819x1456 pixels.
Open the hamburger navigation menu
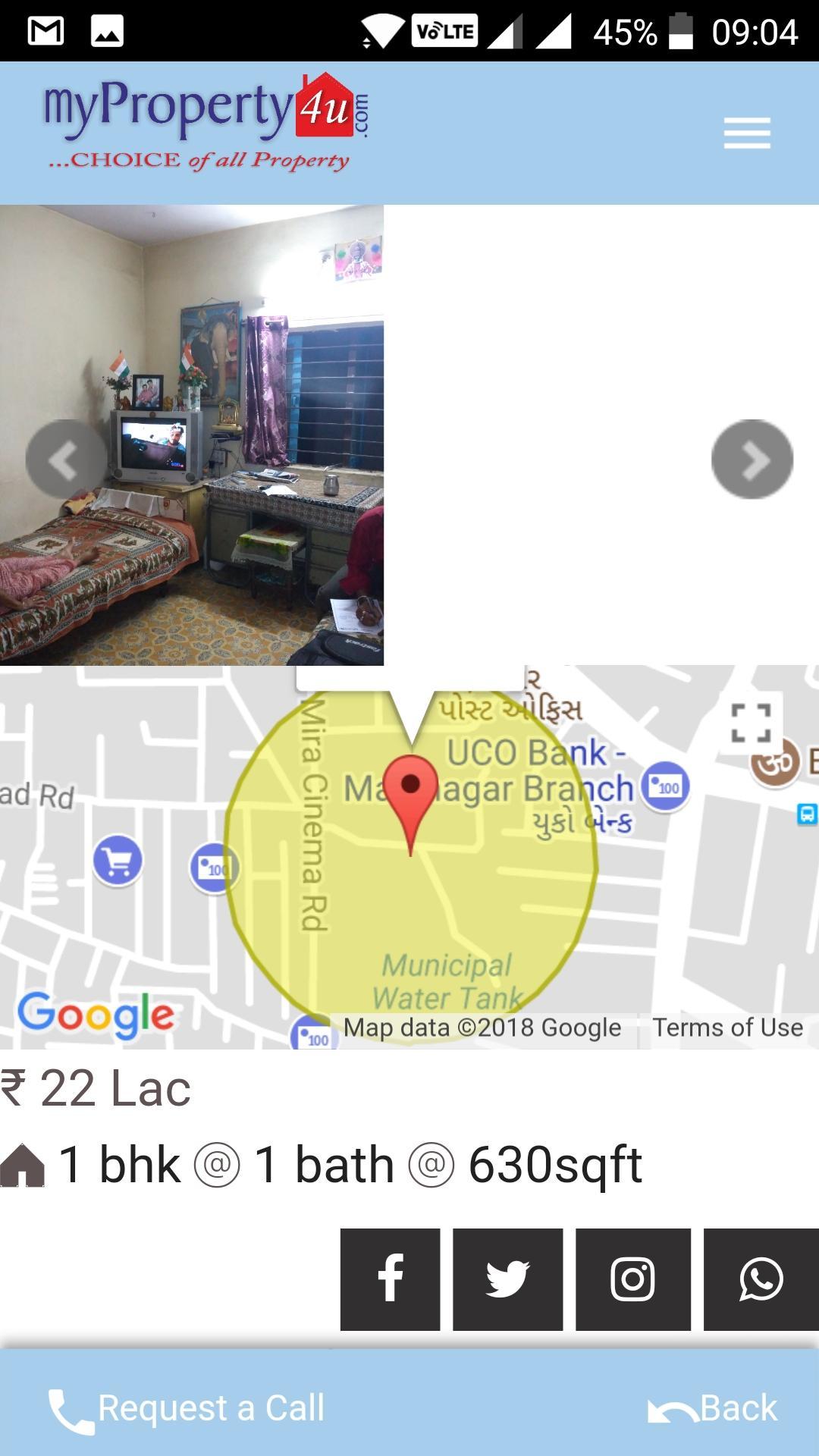click(747, 133)
